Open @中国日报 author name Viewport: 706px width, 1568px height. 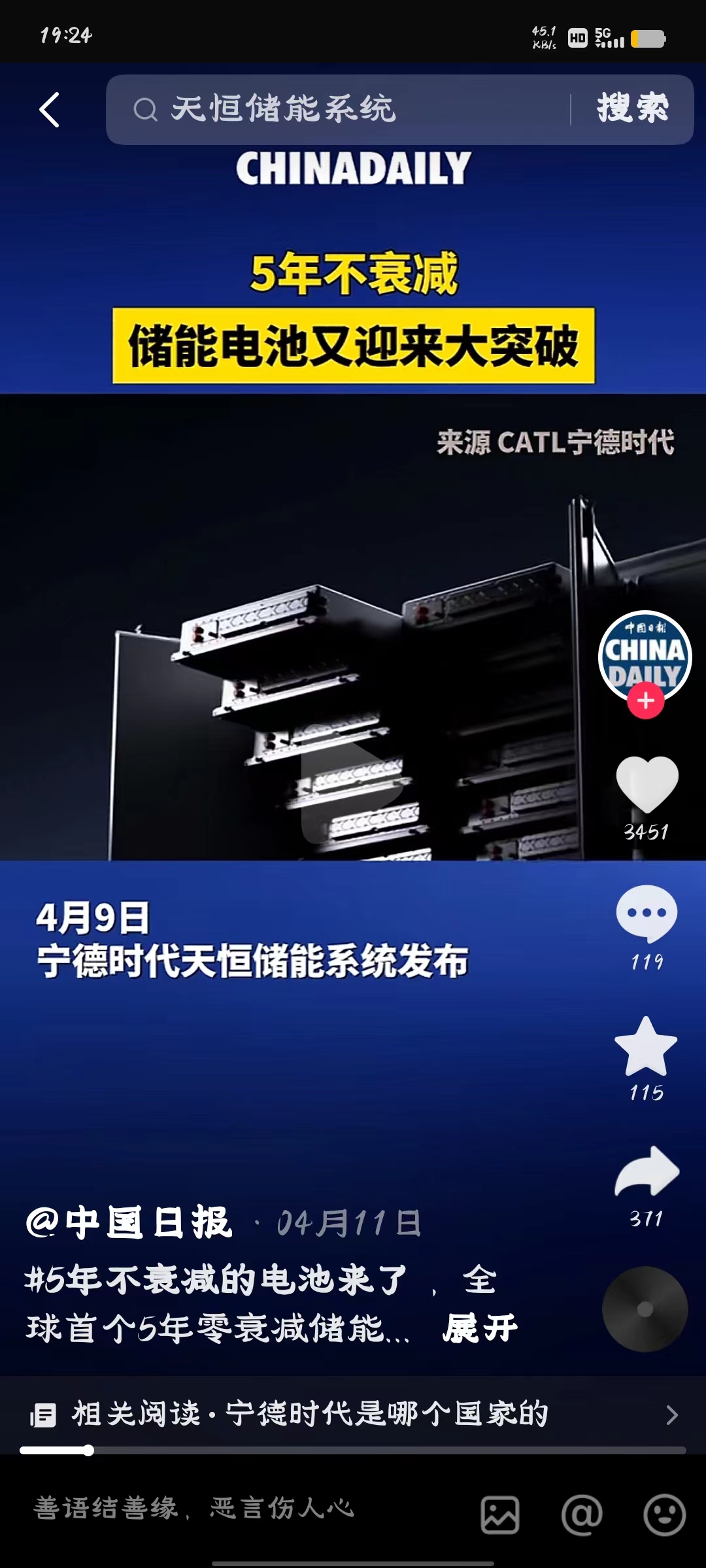[129, 1222]
